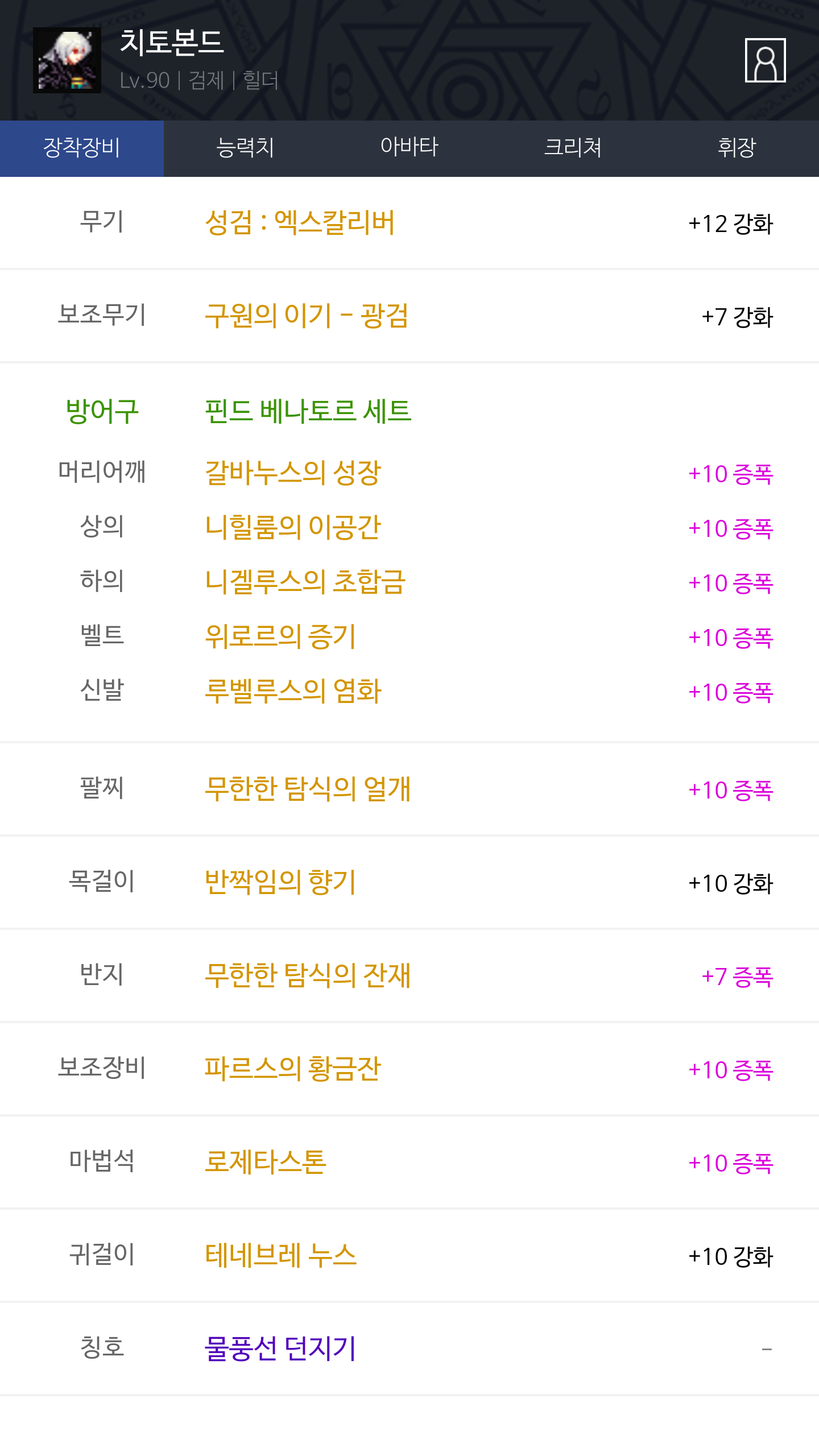
Task: Open 파르스의 황금잔 sub-equipment
Action: pyautogui.click(x=293, y=1069)
